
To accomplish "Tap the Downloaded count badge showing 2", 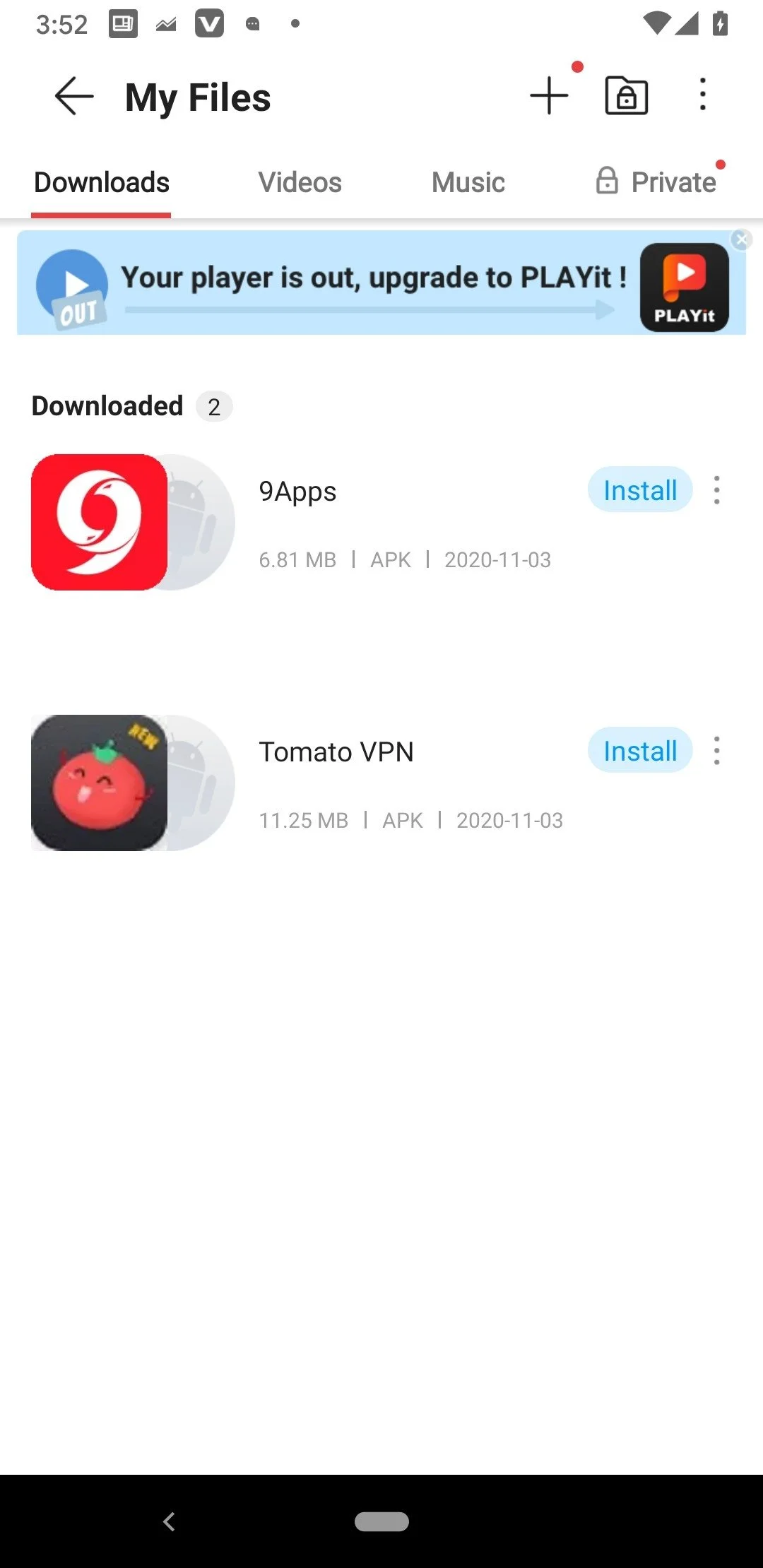I will [213, 406].
